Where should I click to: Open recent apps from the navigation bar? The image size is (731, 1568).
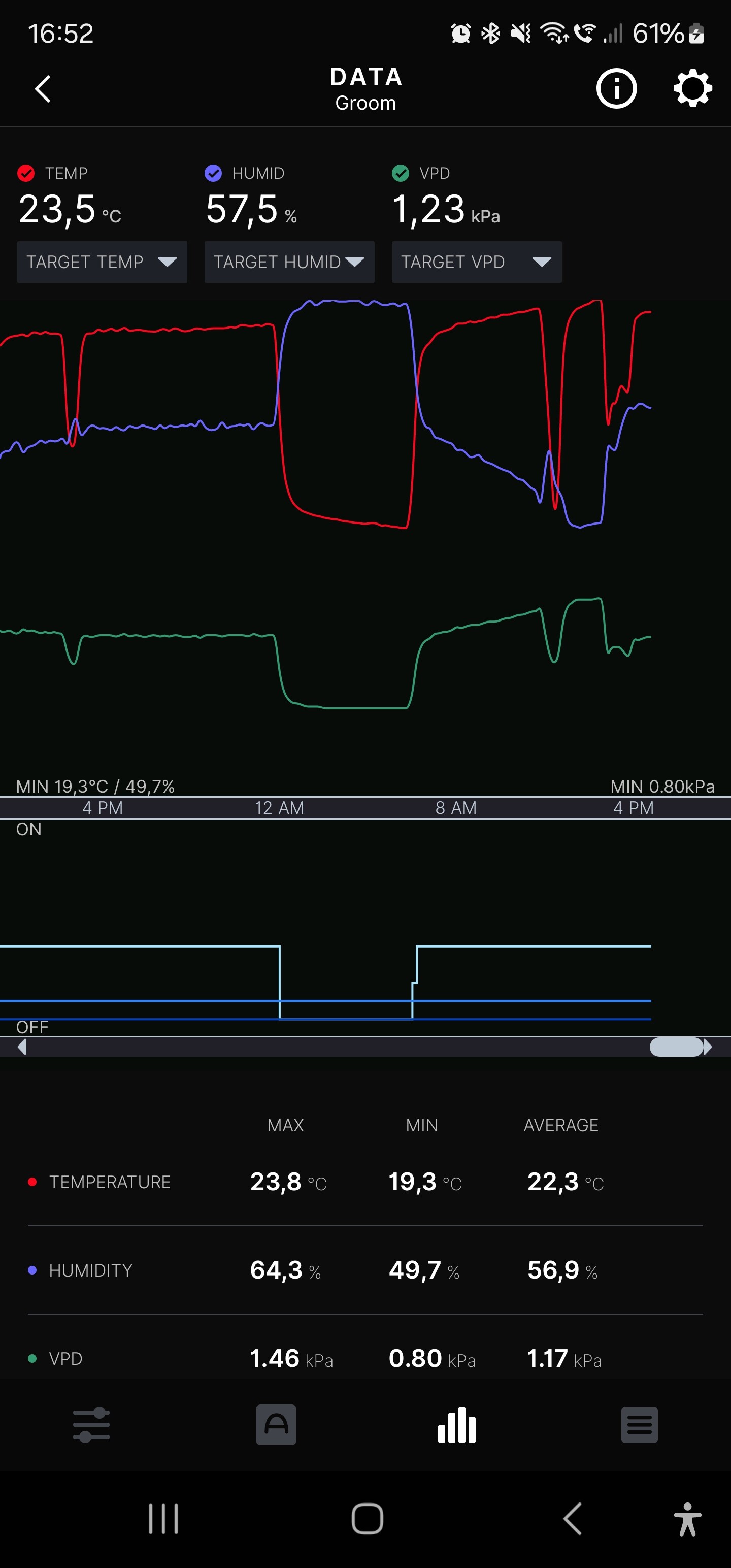coord(163,1519)
